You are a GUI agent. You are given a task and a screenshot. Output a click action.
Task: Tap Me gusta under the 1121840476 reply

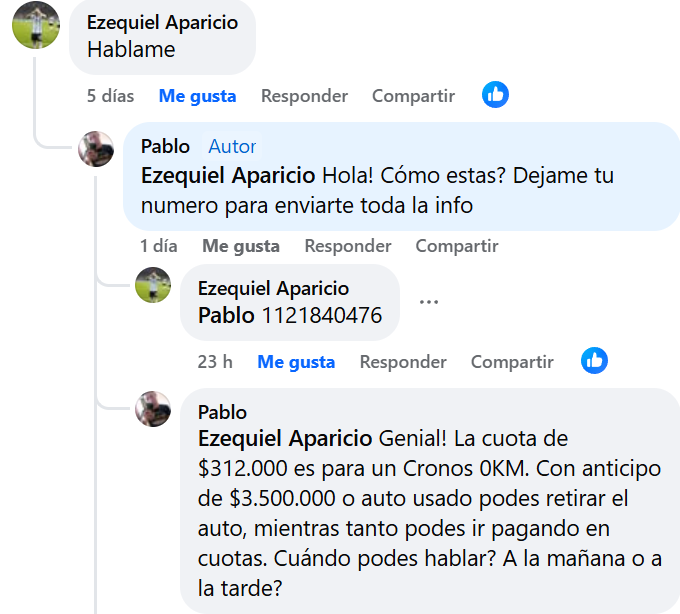(296, 362)
